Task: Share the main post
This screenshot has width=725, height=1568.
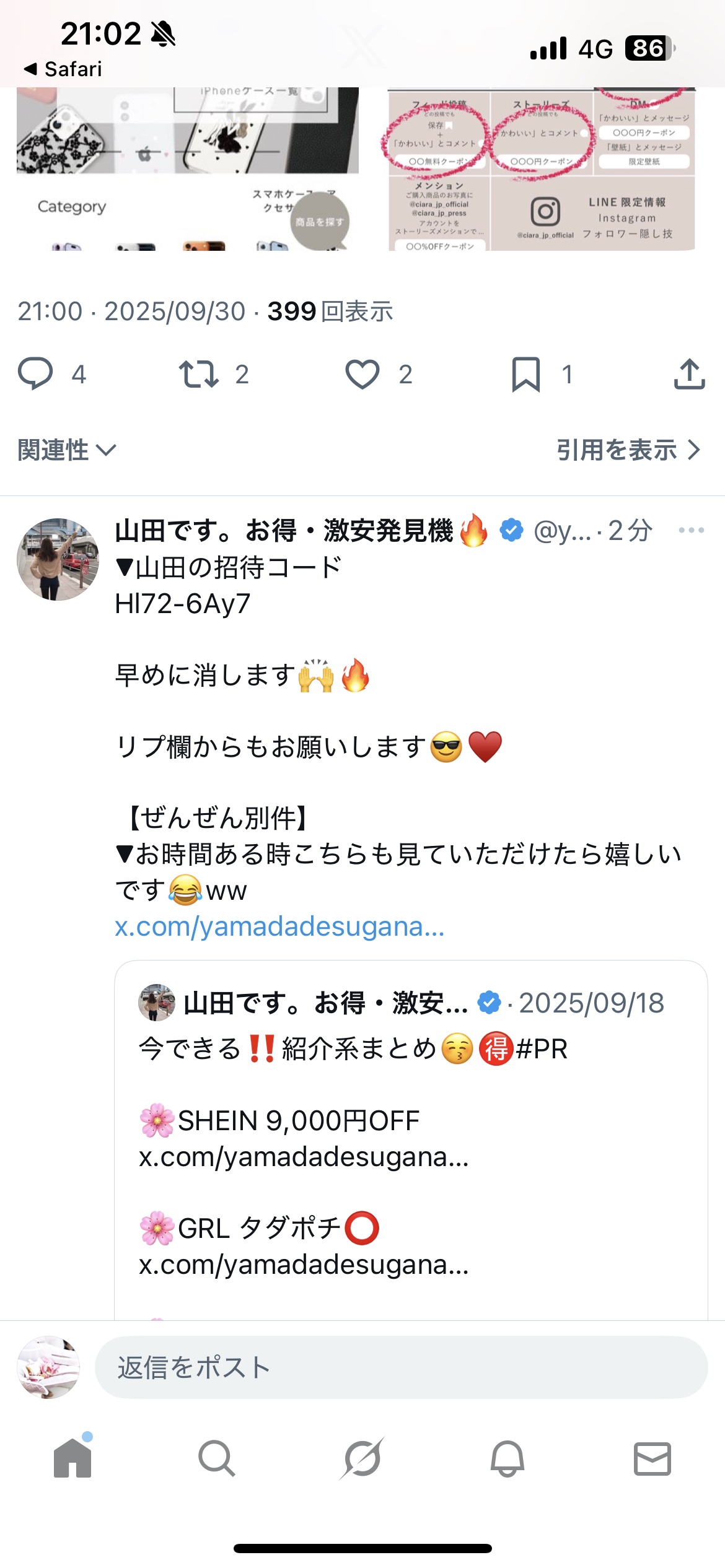Action: 689,373
